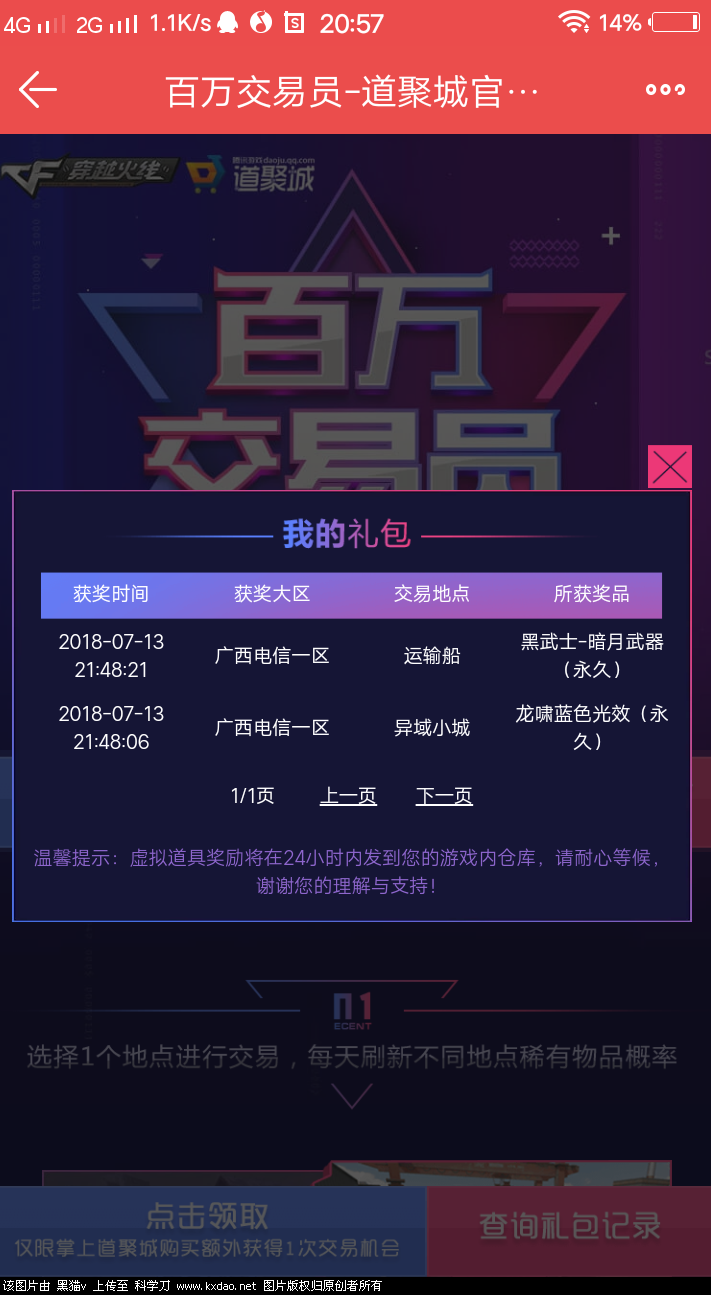Image resolution: width=711 pixels, height=1295 pixels.
Task: Go to previous page via 上一页
Action: point(348,796)
